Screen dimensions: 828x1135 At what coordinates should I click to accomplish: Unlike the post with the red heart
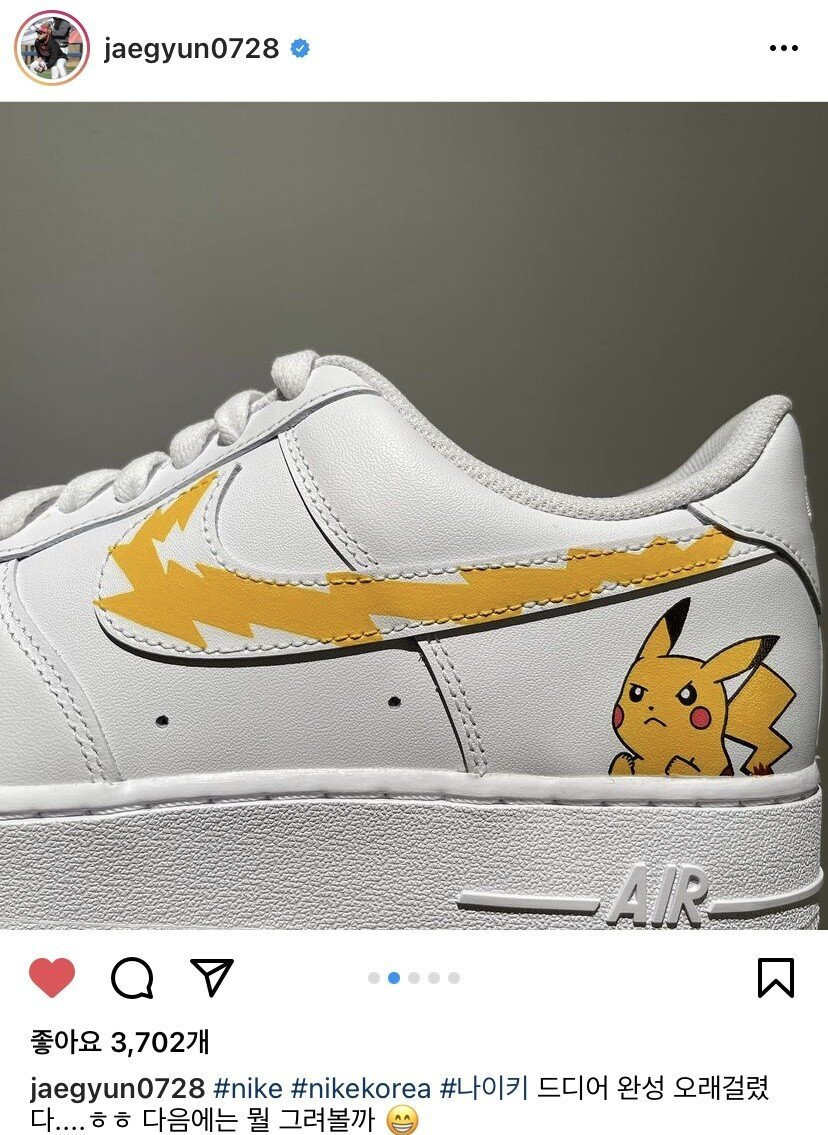[52, 977]
